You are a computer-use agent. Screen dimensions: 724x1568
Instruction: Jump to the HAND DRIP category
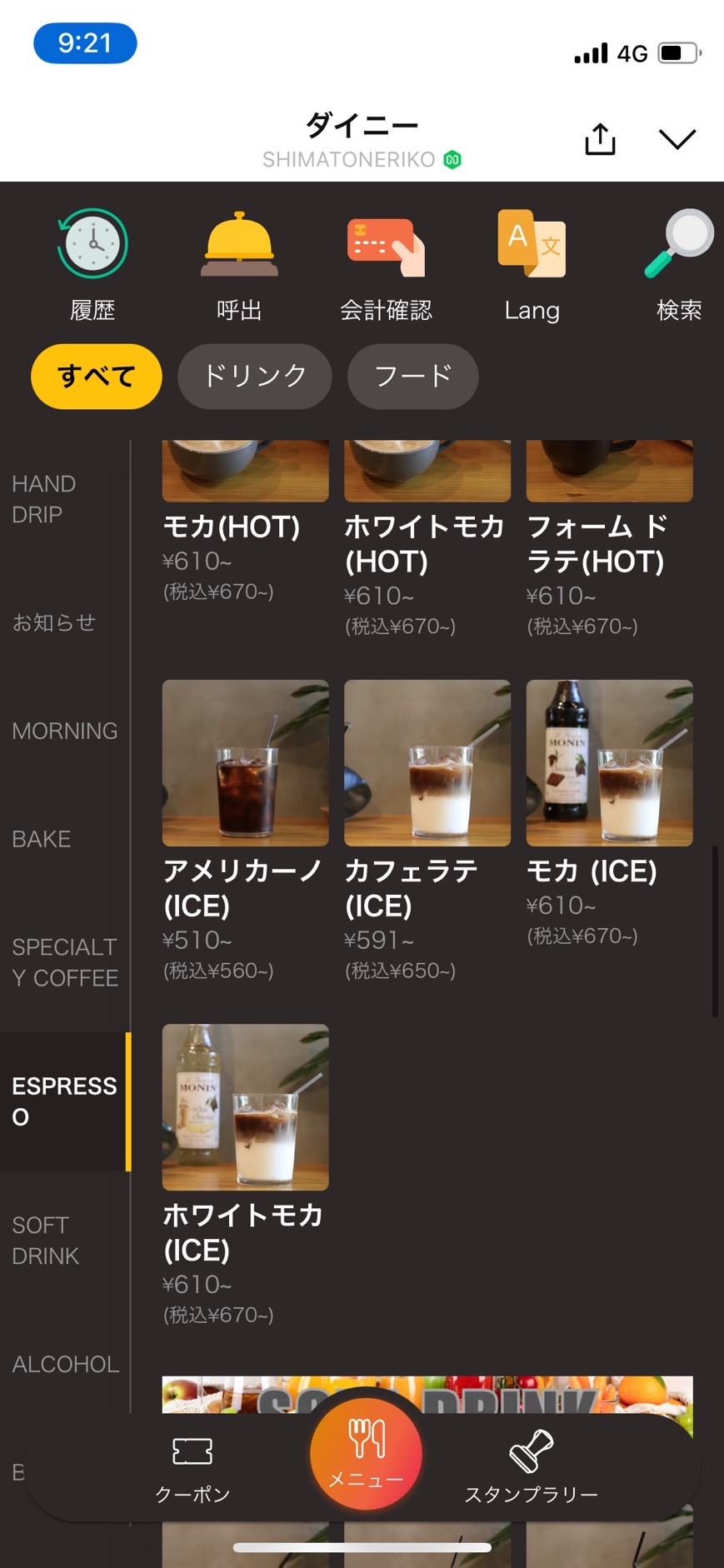pos(44,499)
